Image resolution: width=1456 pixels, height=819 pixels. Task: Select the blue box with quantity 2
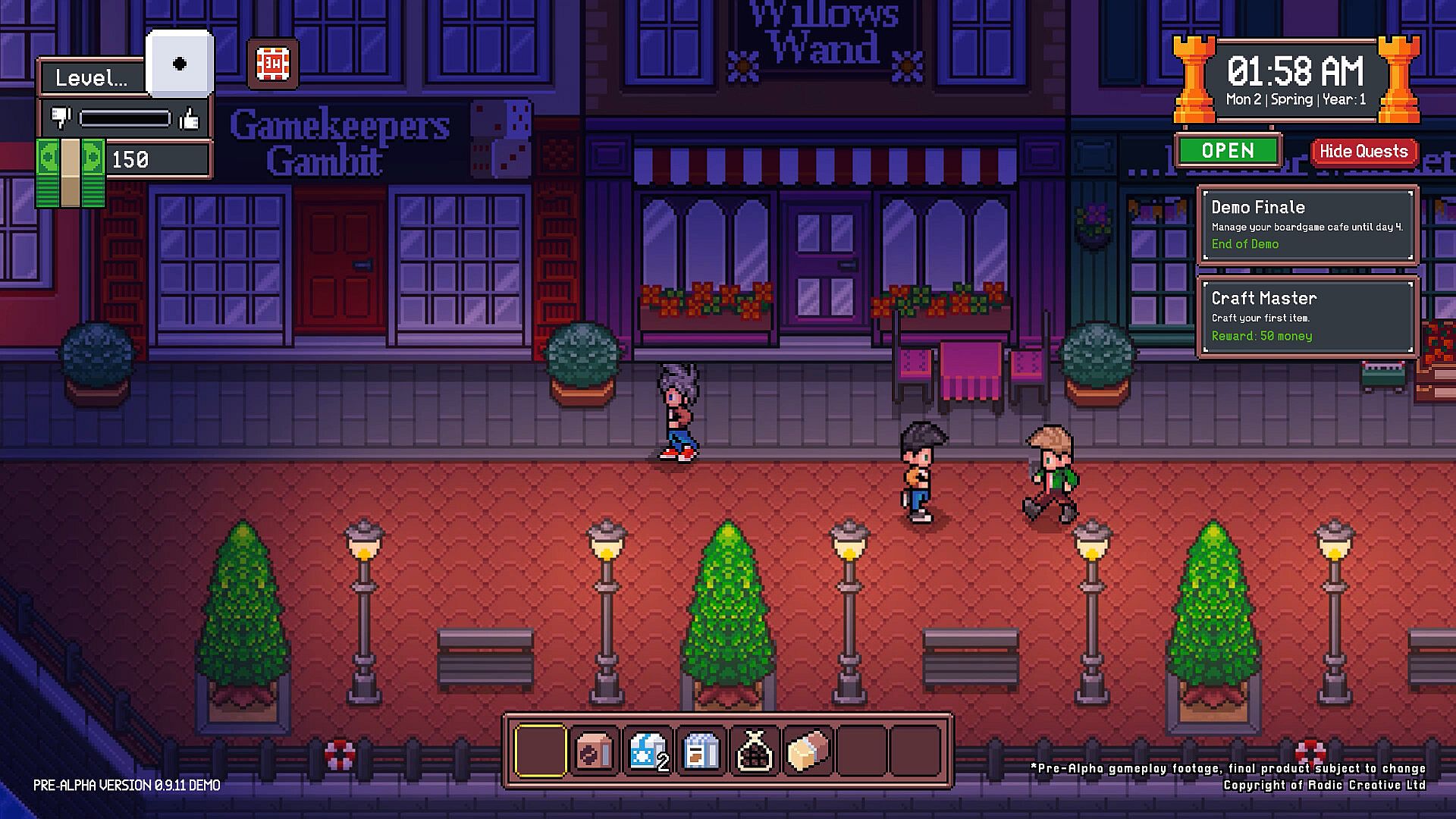pos(648,751)
